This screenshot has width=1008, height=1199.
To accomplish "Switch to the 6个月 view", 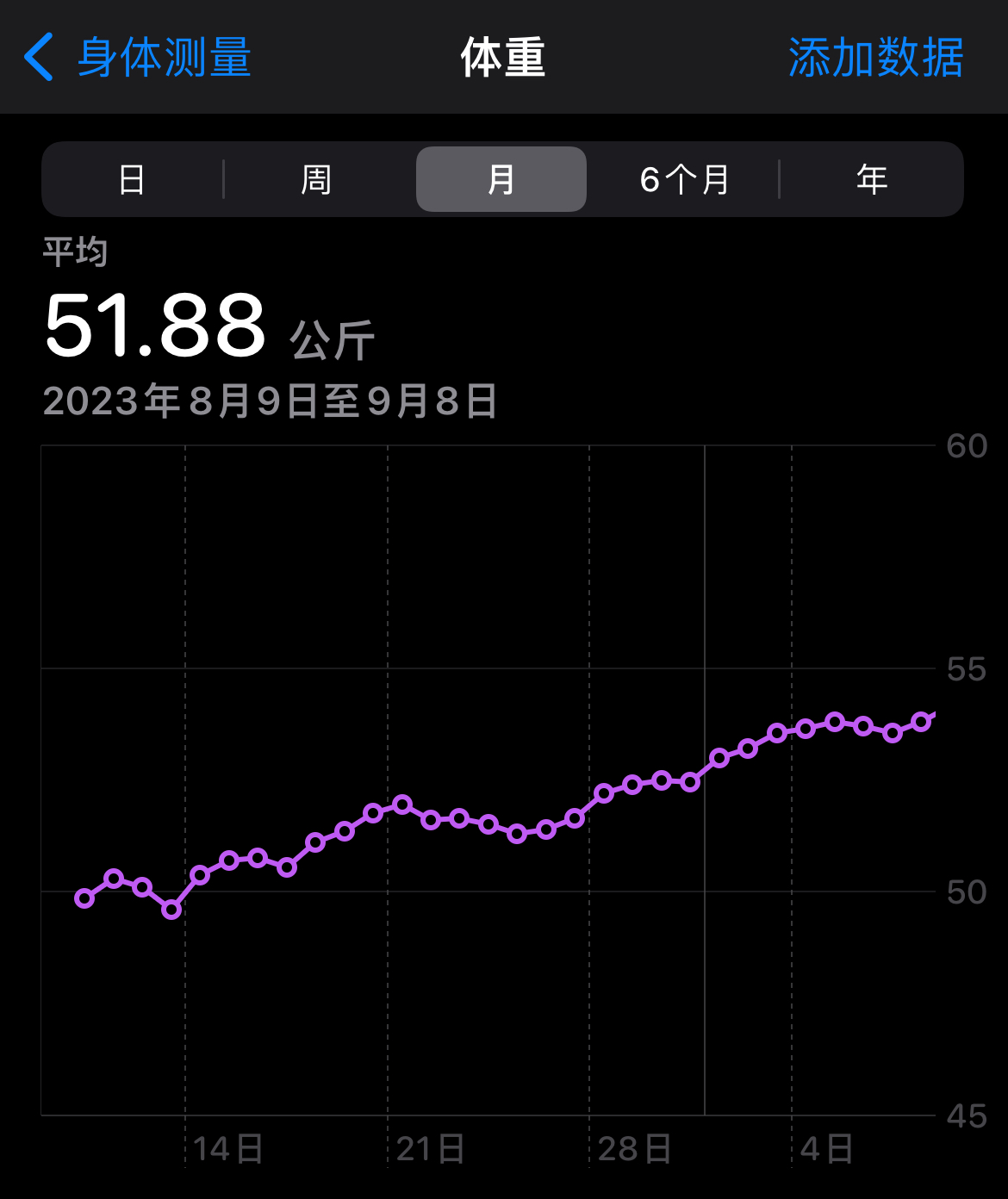I will [685, 179].
